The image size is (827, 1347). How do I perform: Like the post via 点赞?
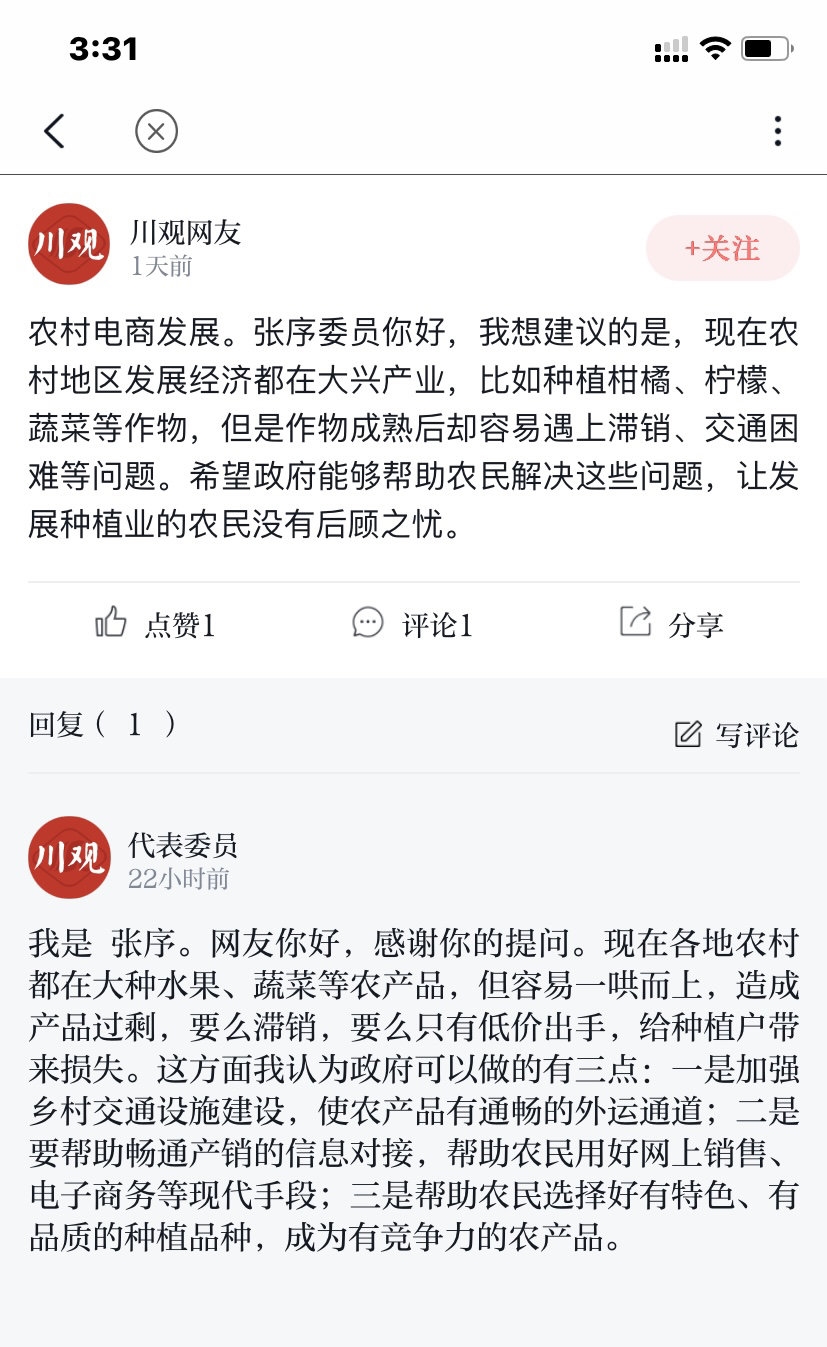click(x=155, y=624)
